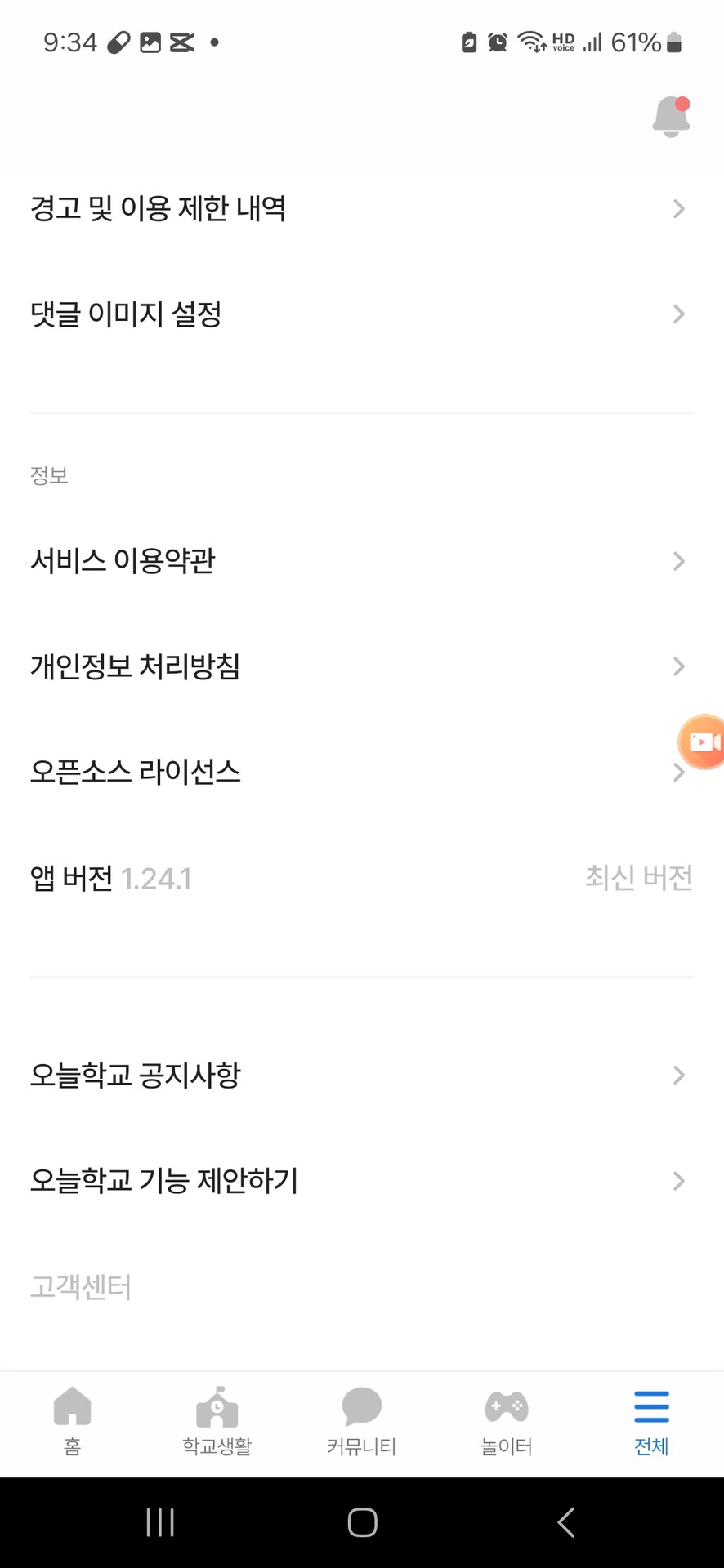The width and height of the screenshot is (724, 1568).
Task: Open the 학교생활 school building icon
Action: tap(217, 1421)
